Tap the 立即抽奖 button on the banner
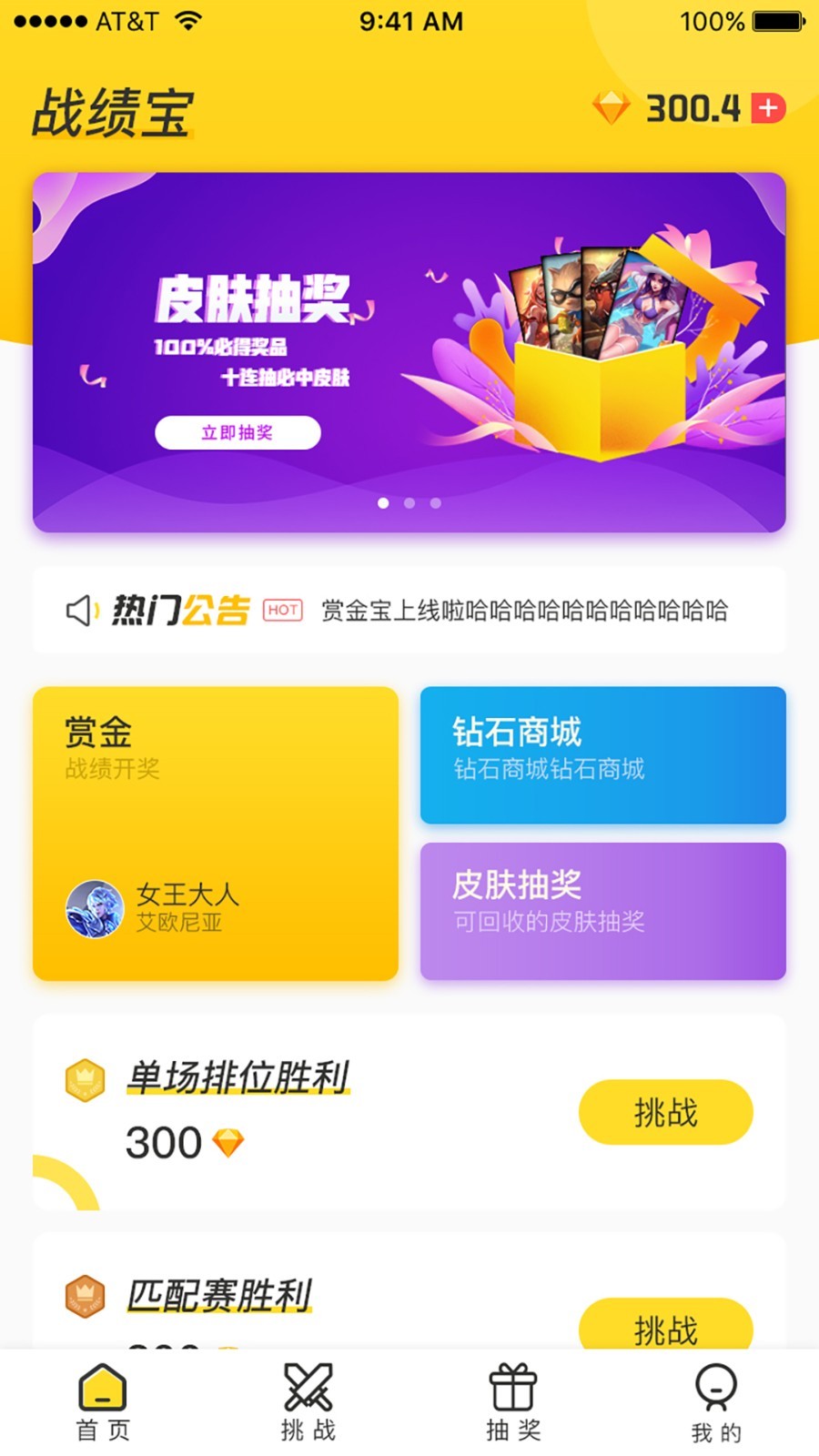819x1456 pixels. 238,432
